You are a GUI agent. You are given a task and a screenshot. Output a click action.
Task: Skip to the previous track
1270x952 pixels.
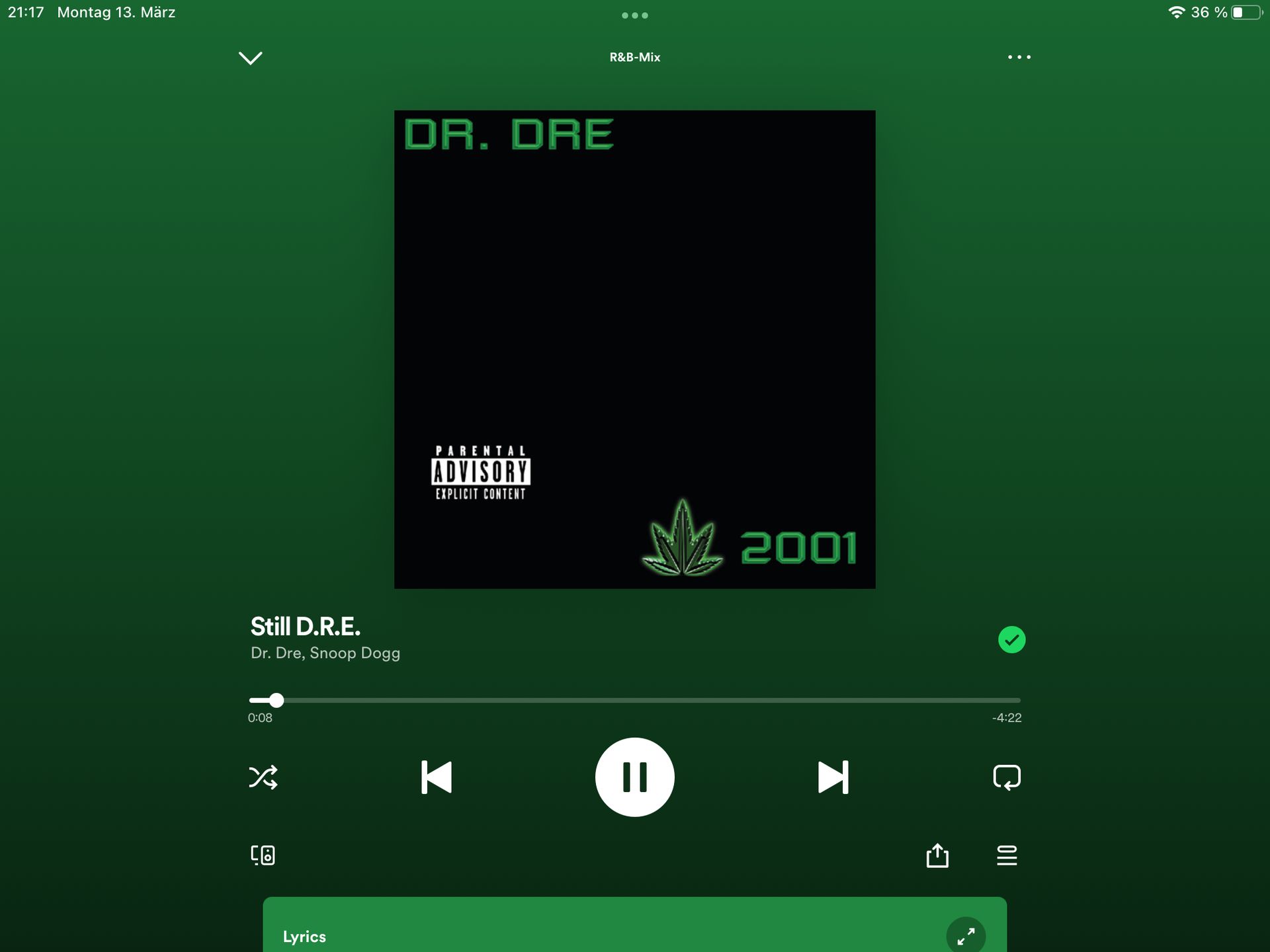[437, 777]
